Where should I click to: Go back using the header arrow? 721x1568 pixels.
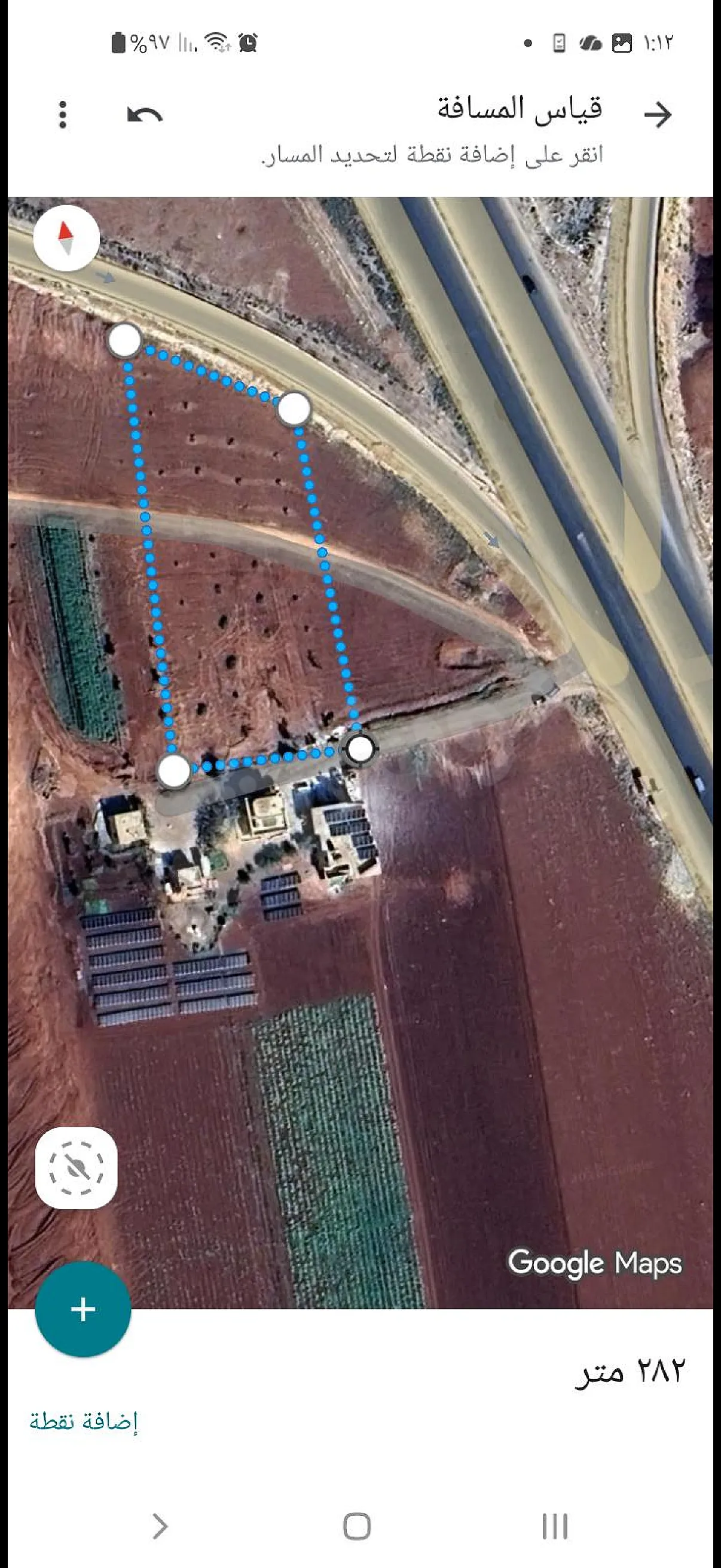(658, 114)
